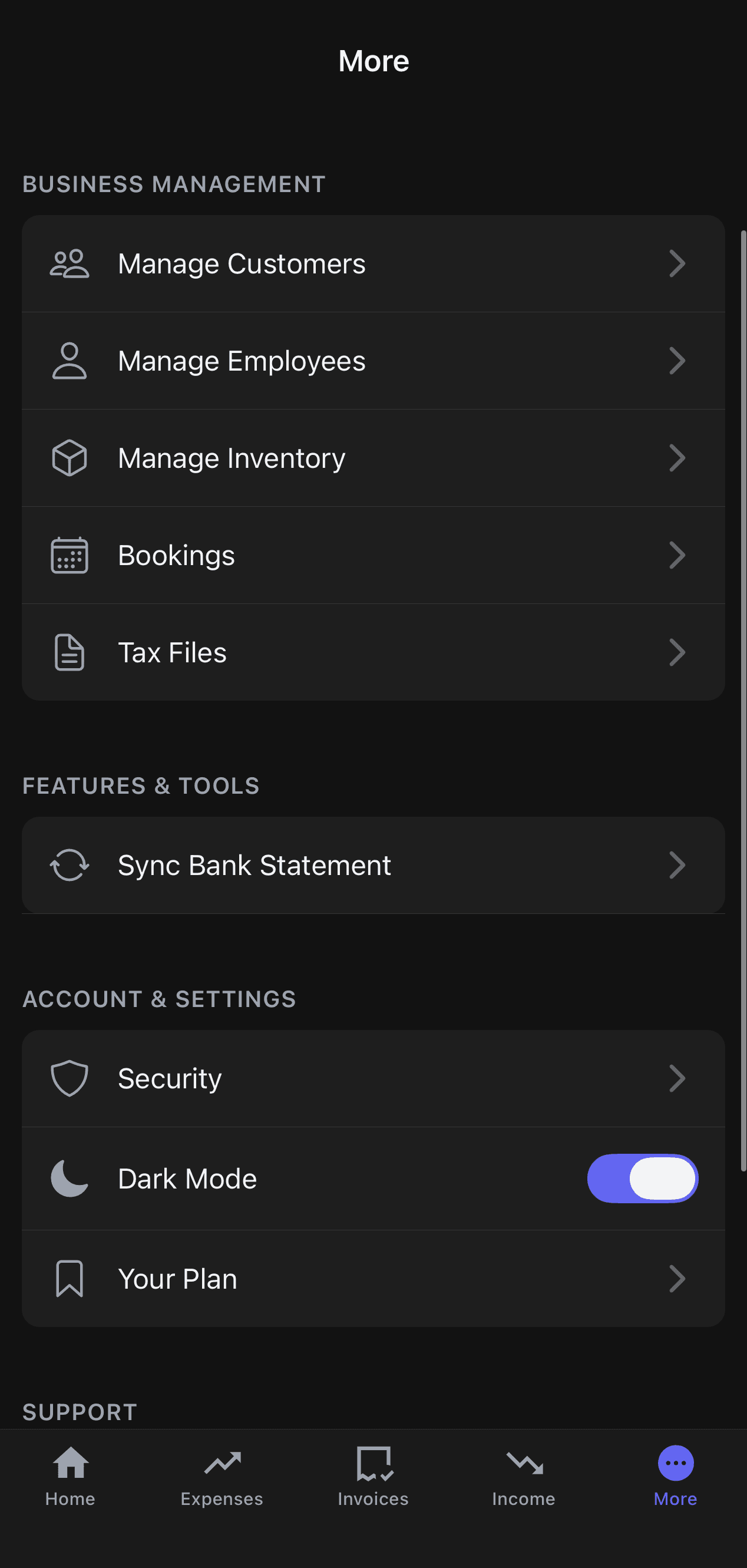Select the Manage Employees person icon

click(x=70, y=361)
